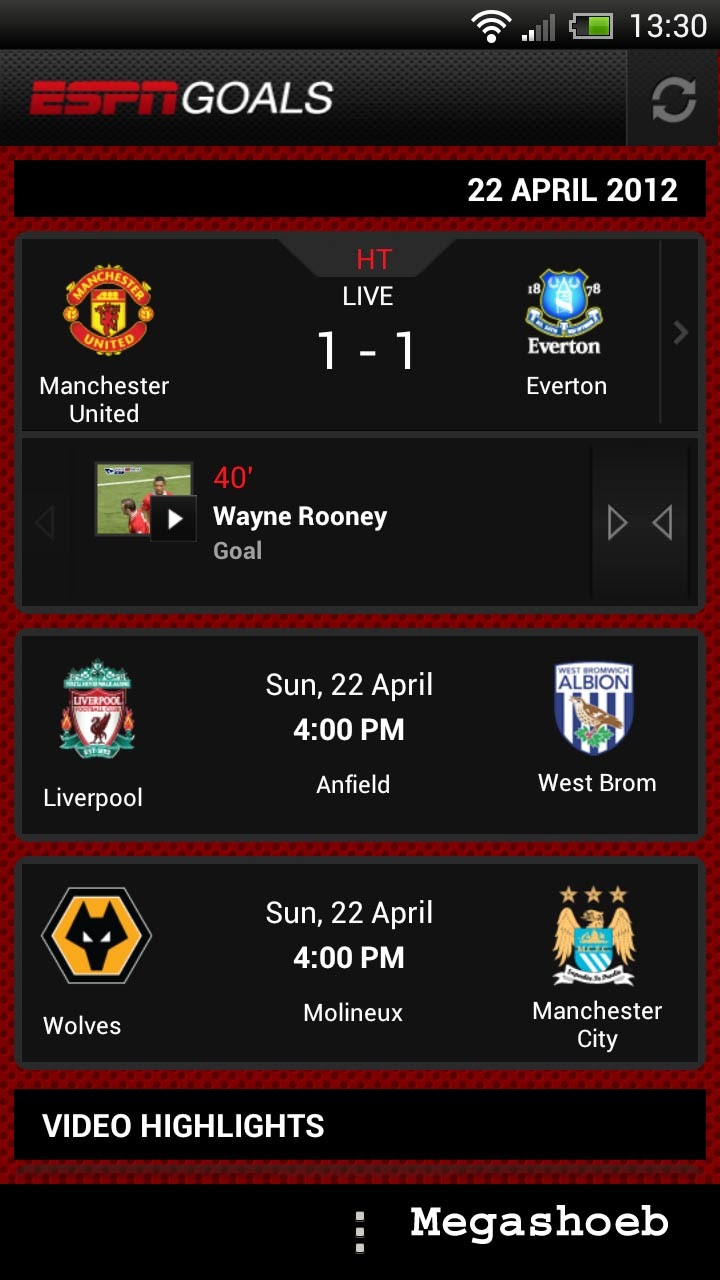This screenshot has height=1280, width=720.
Task: Refresh the live scores
Action: click(x=673, y=100)
